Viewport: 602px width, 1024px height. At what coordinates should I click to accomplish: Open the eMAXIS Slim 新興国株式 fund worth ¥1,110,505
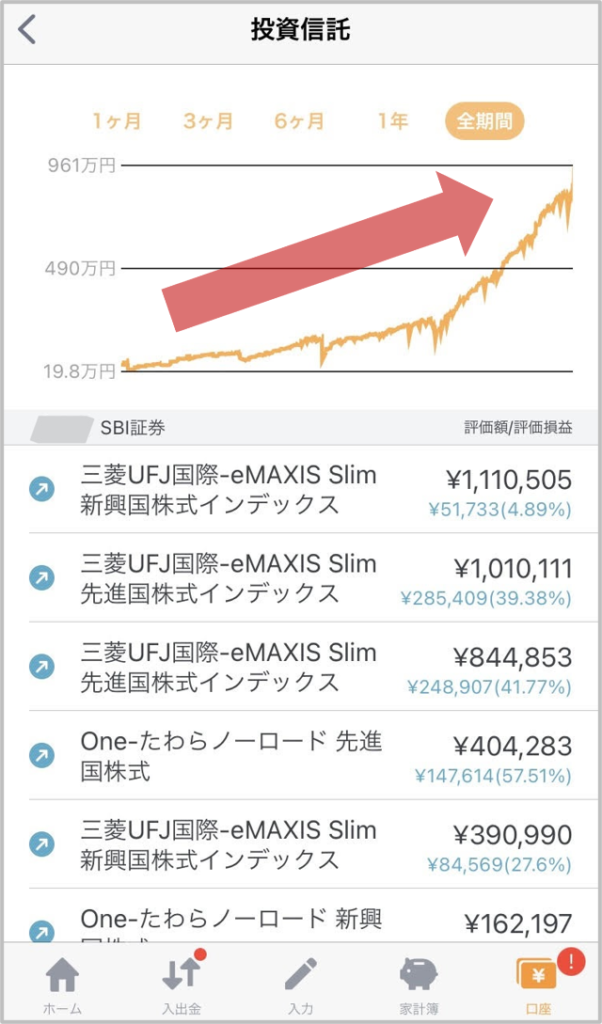coord(301,489)
